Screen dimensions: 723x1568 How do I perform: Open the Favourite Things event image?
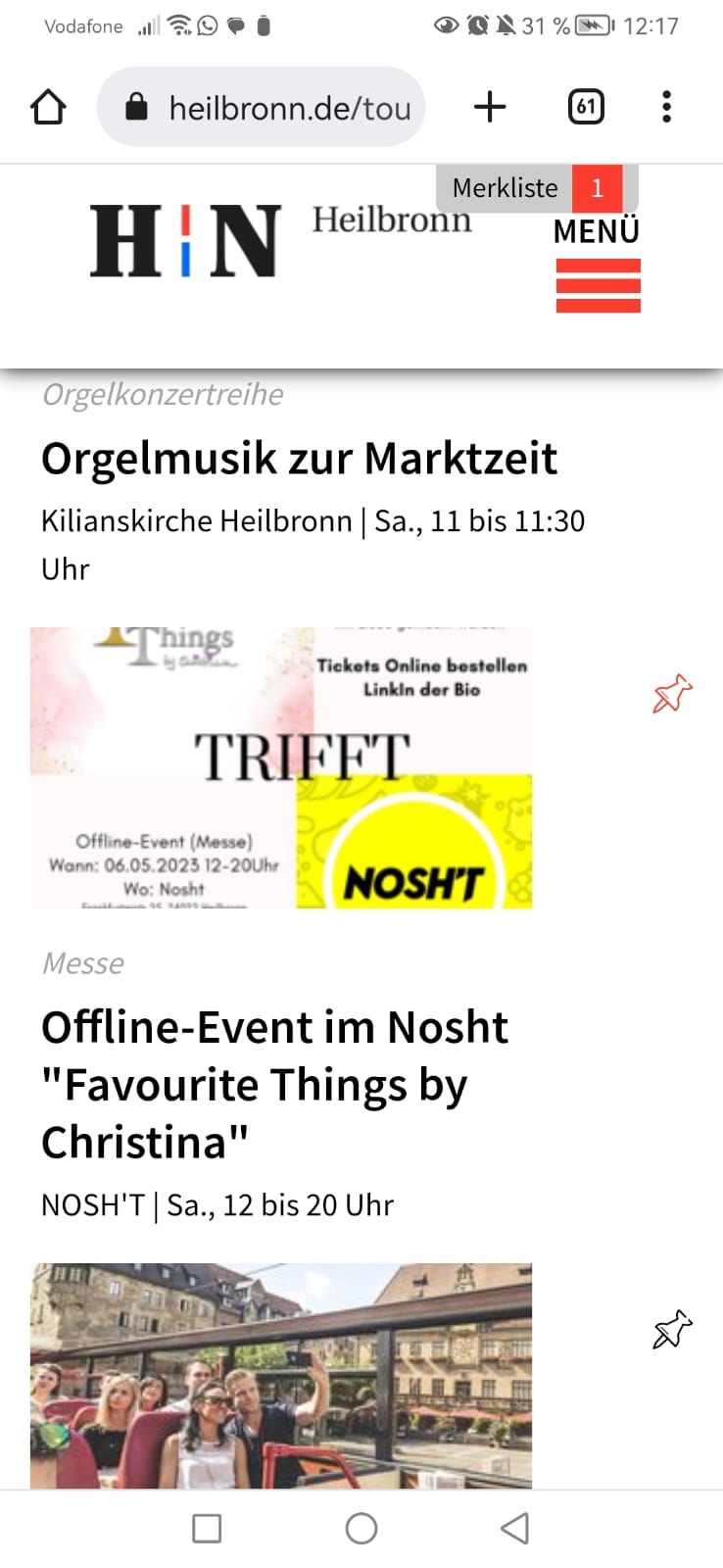(281, 767)
